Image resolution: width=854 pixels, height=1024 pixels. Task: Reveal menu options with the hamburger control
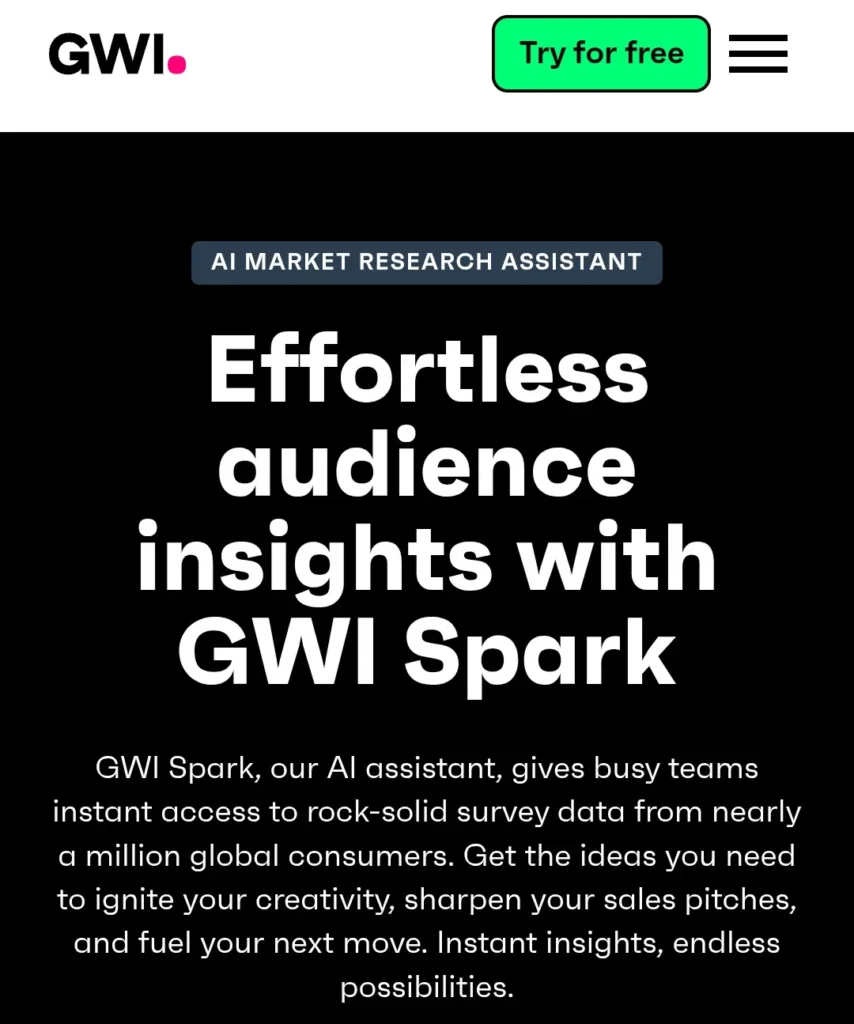coord(758,55)
